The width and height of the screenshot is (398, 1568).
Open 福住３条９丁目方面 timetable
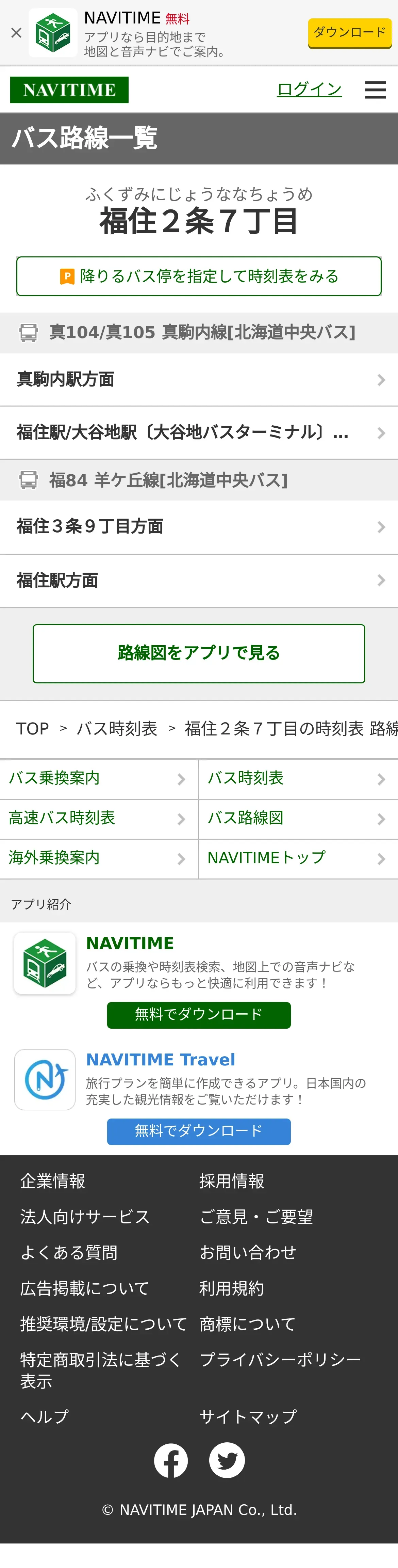pyautogui.click(x=199, y=526)
